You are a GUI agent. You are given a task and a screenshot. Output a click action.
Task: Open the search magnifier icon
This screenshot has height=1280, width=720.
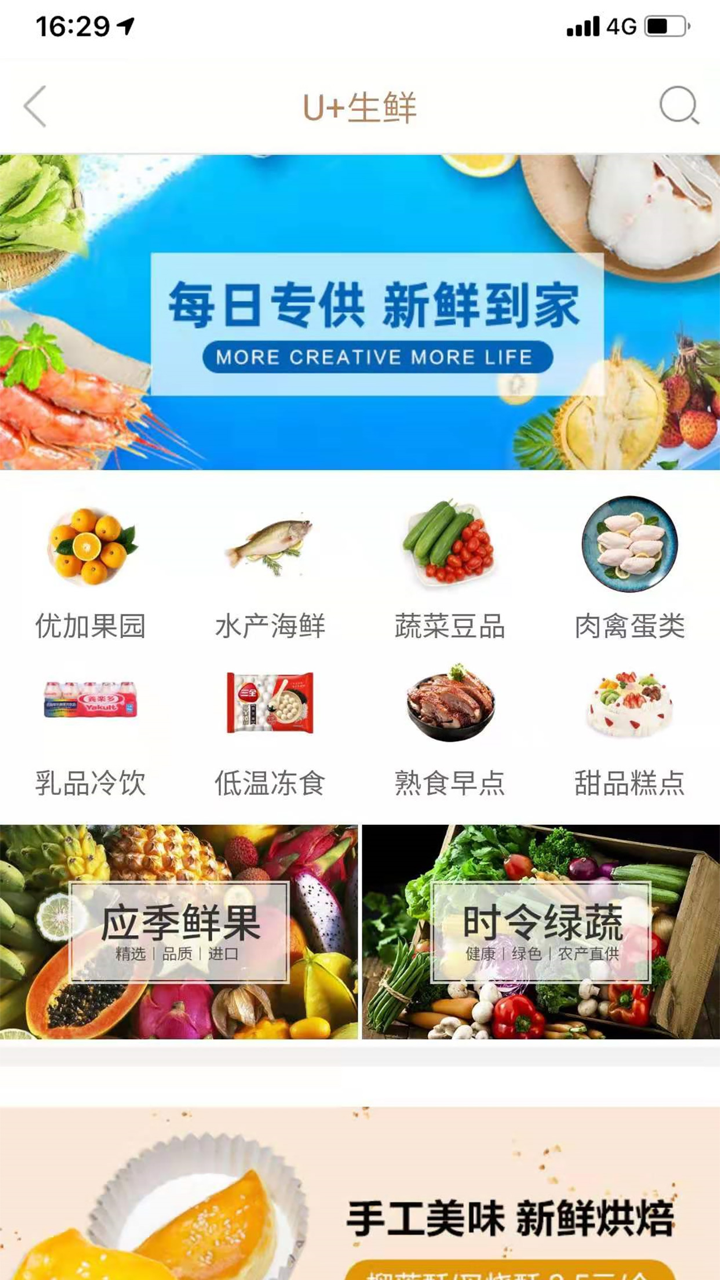pyautogui.click(x=679, y=105)
